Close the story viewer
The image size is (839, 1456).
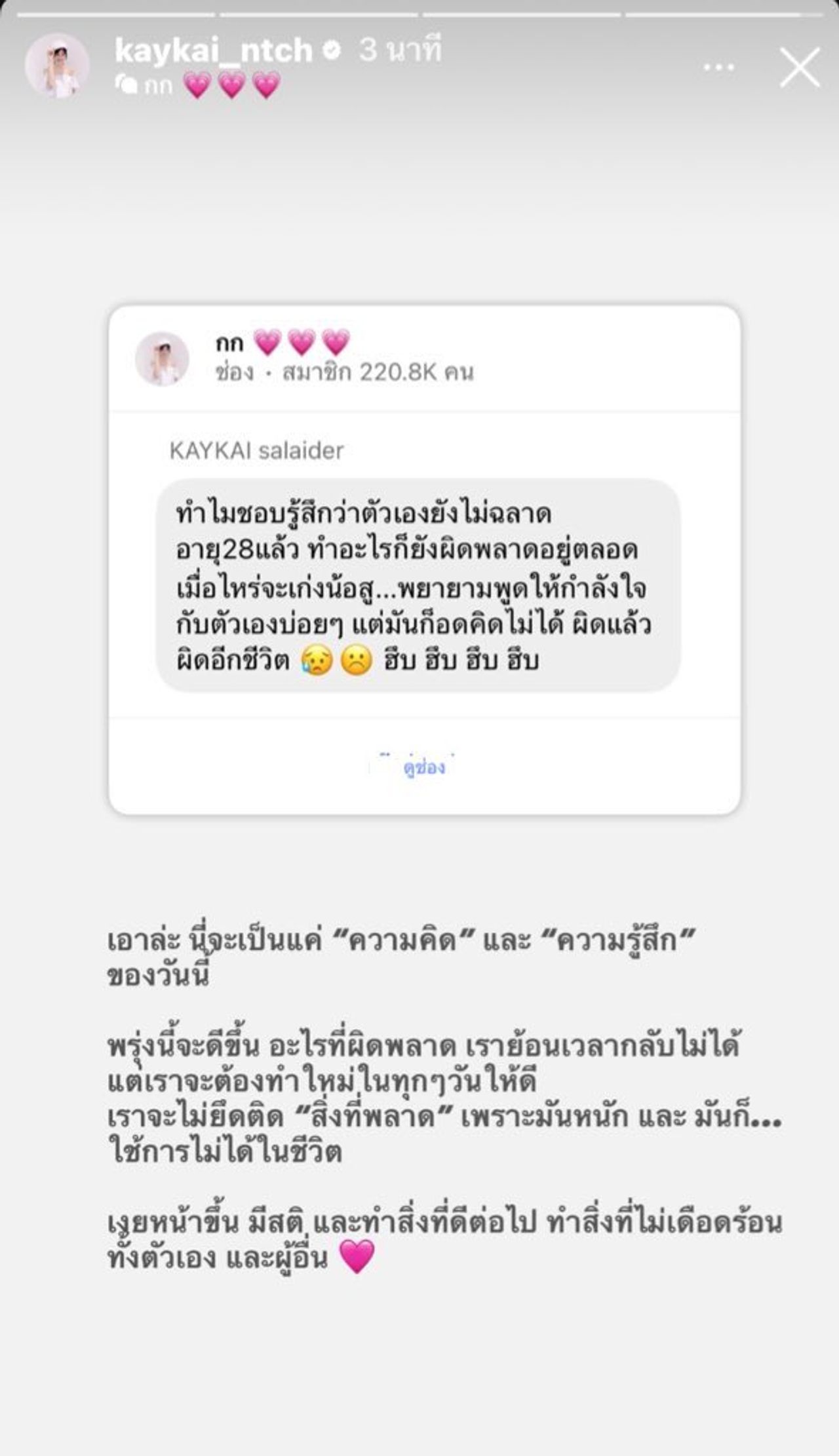tap(799, 67)
